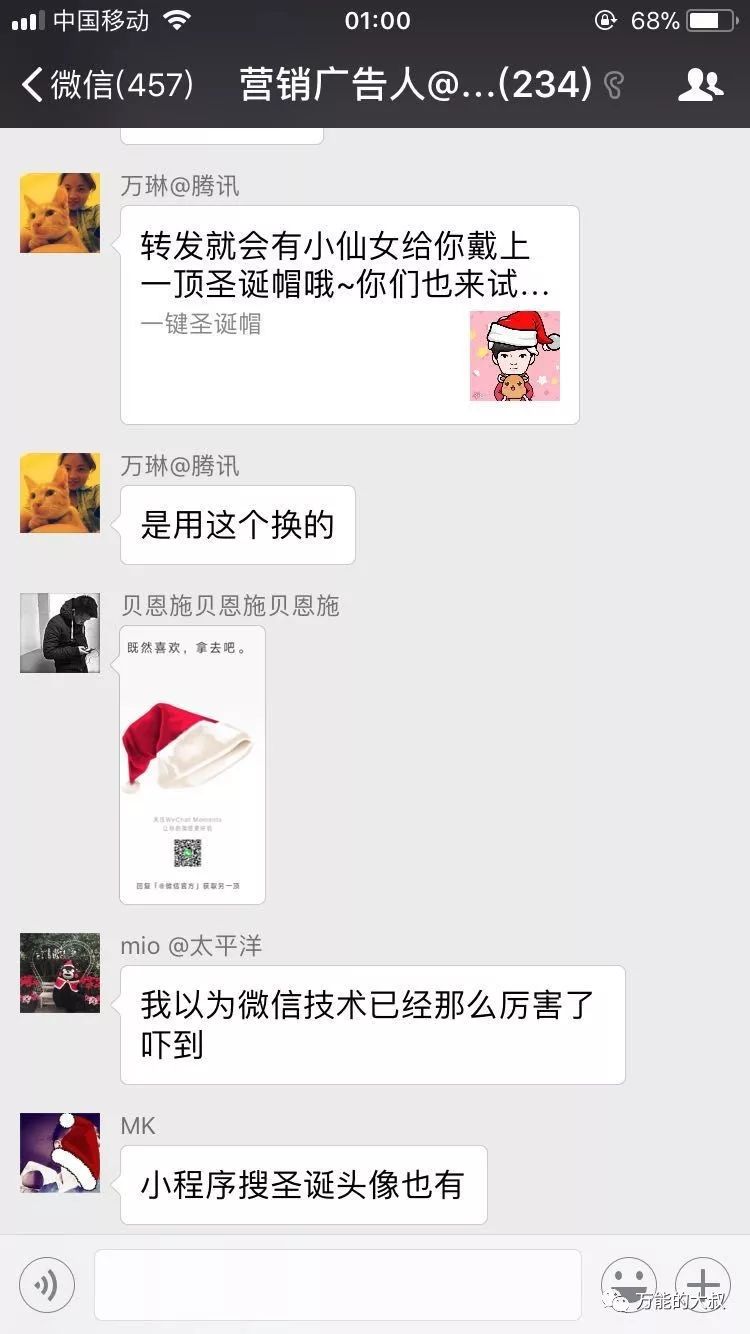Image resolution: width=750 pixels, height=1334 pixels.
Task: Open the group members info icon
Action: click(700, 84)
